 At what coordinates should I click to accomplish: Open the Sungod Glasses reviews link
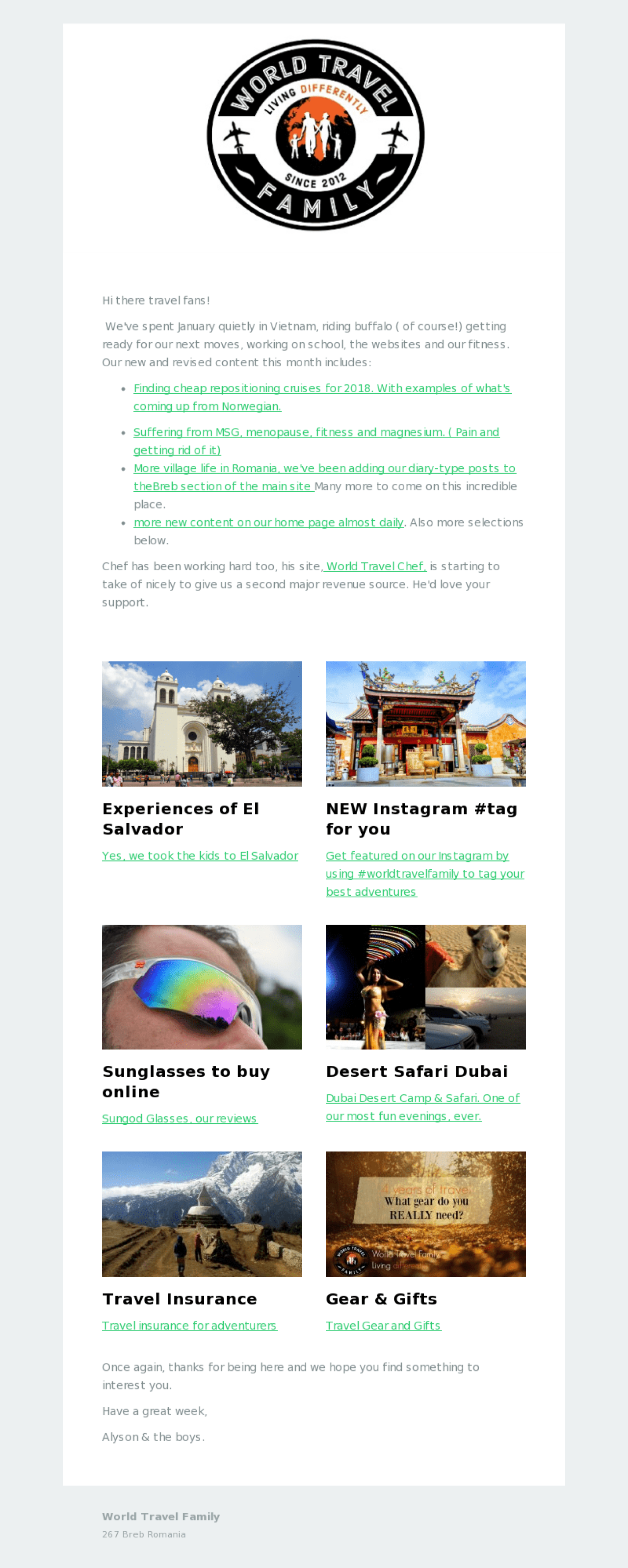180,1118
